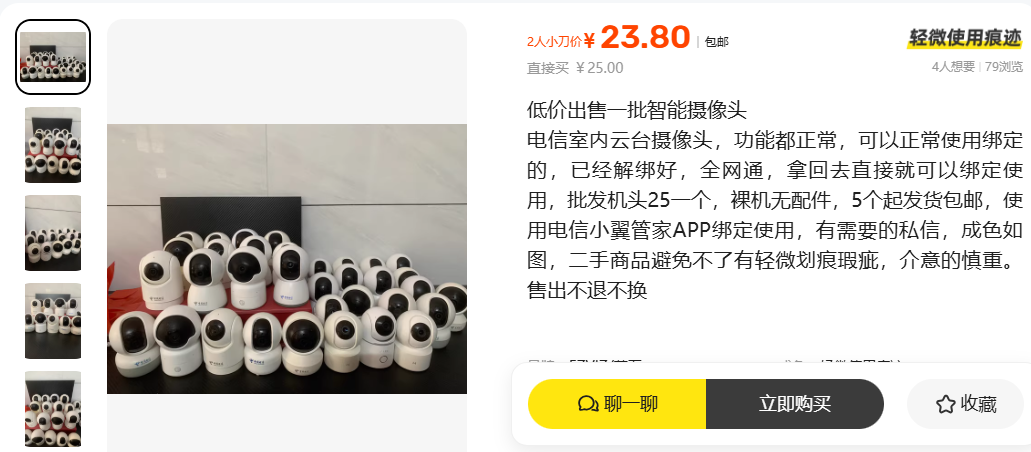Switch to the fifth product photo thumbnail

pyautogui.click(x=53, y=408)
